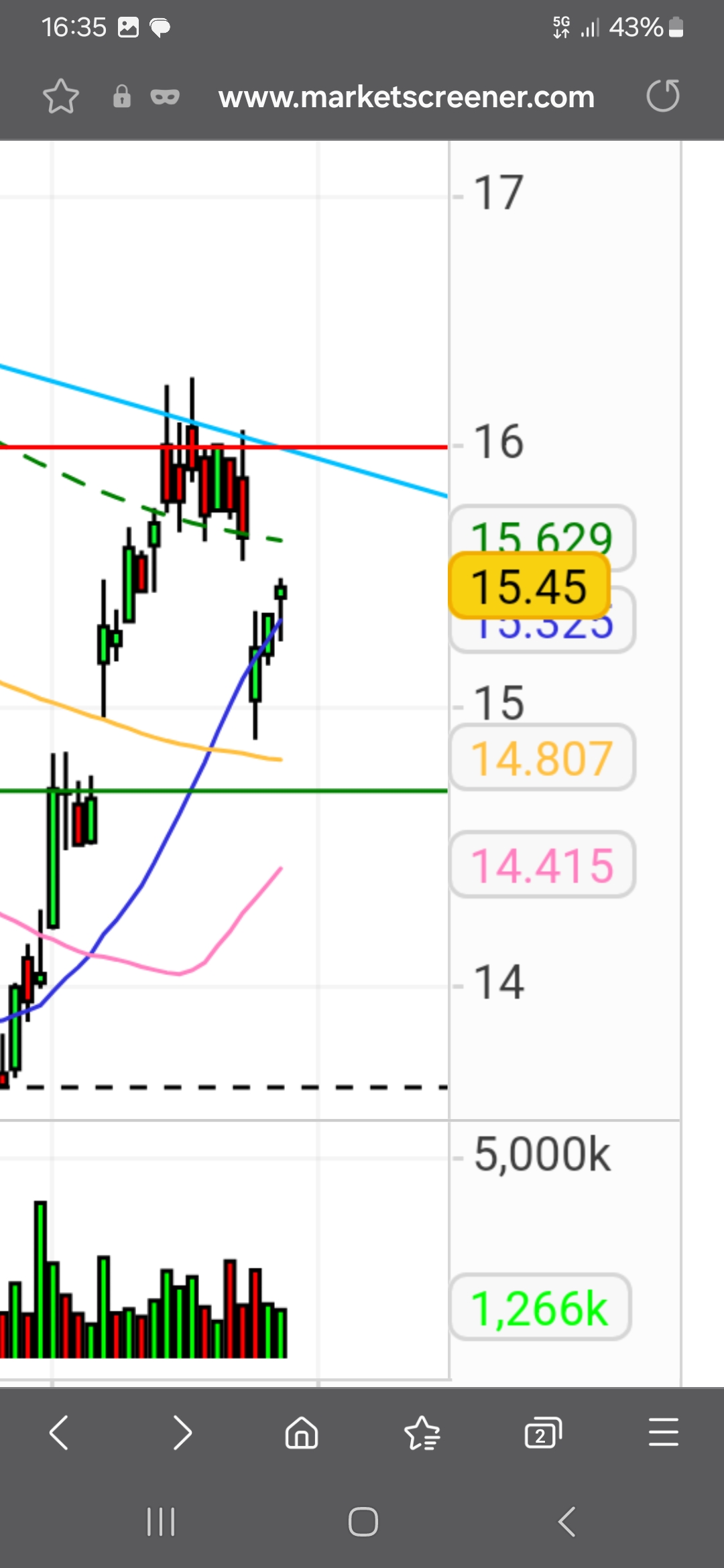724x1568 pixels.
Task: Show recent apps from the navigation bar
Action: (161, 1522)
